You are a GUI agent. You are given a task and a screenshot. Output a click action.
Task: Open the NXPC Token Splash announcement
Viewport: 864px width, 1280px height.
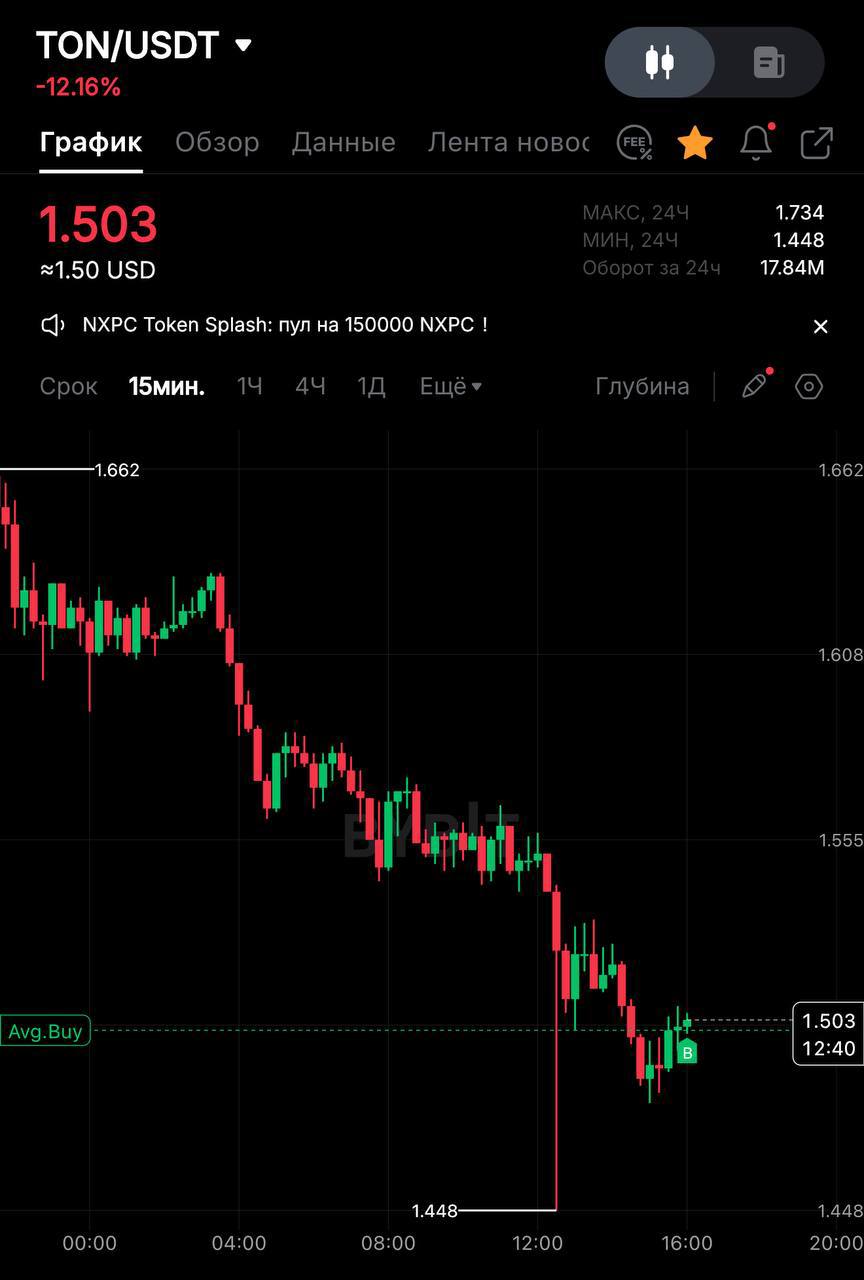(285, 325)
